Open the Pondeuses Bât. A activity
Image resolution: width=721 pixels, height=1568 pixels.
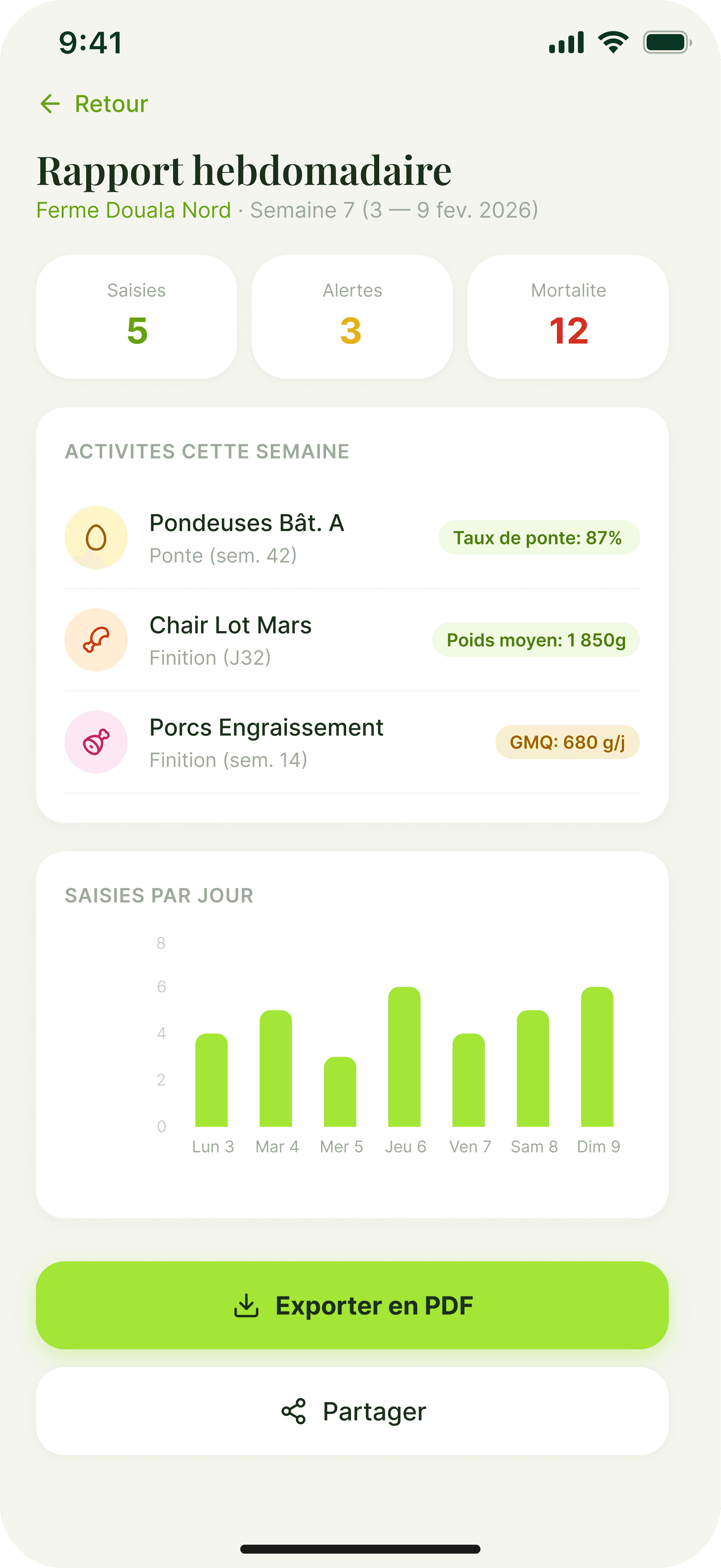coord(246,538)
